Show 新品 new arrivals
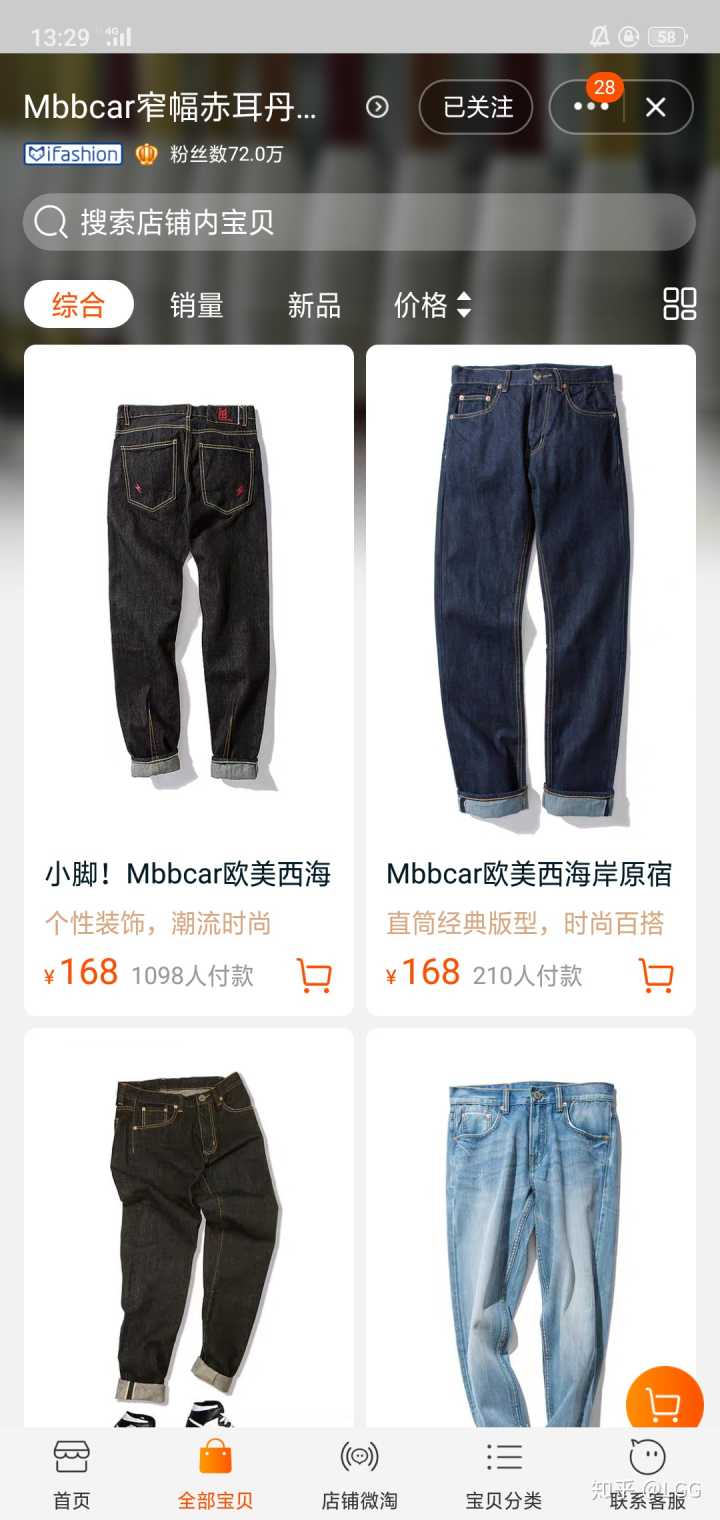The width and height of the screenshot is (720, 1520). [x=314, y=305]
